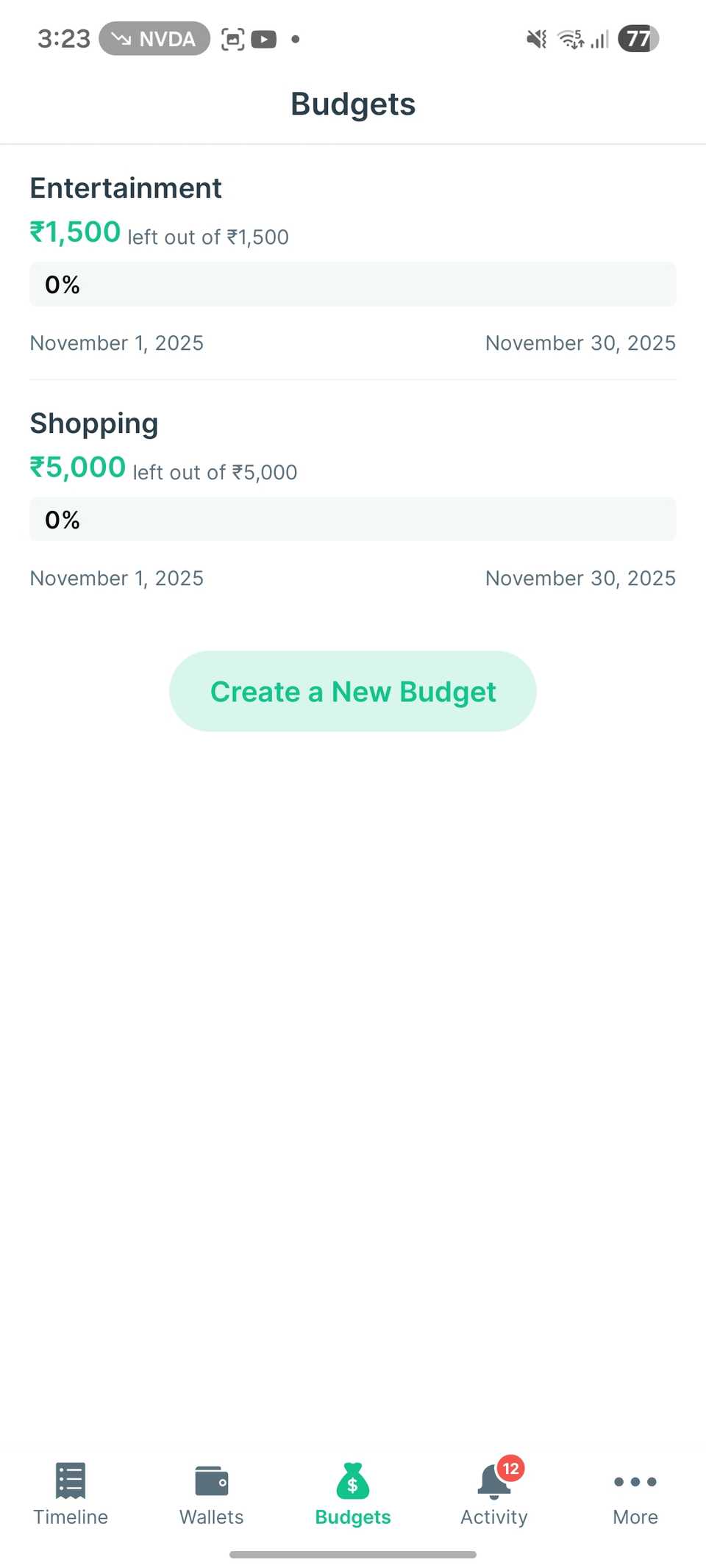This screenshot has width=706, height=1568.
Task: Tap the mute indicator in status bar
Action: click(535, 38)
